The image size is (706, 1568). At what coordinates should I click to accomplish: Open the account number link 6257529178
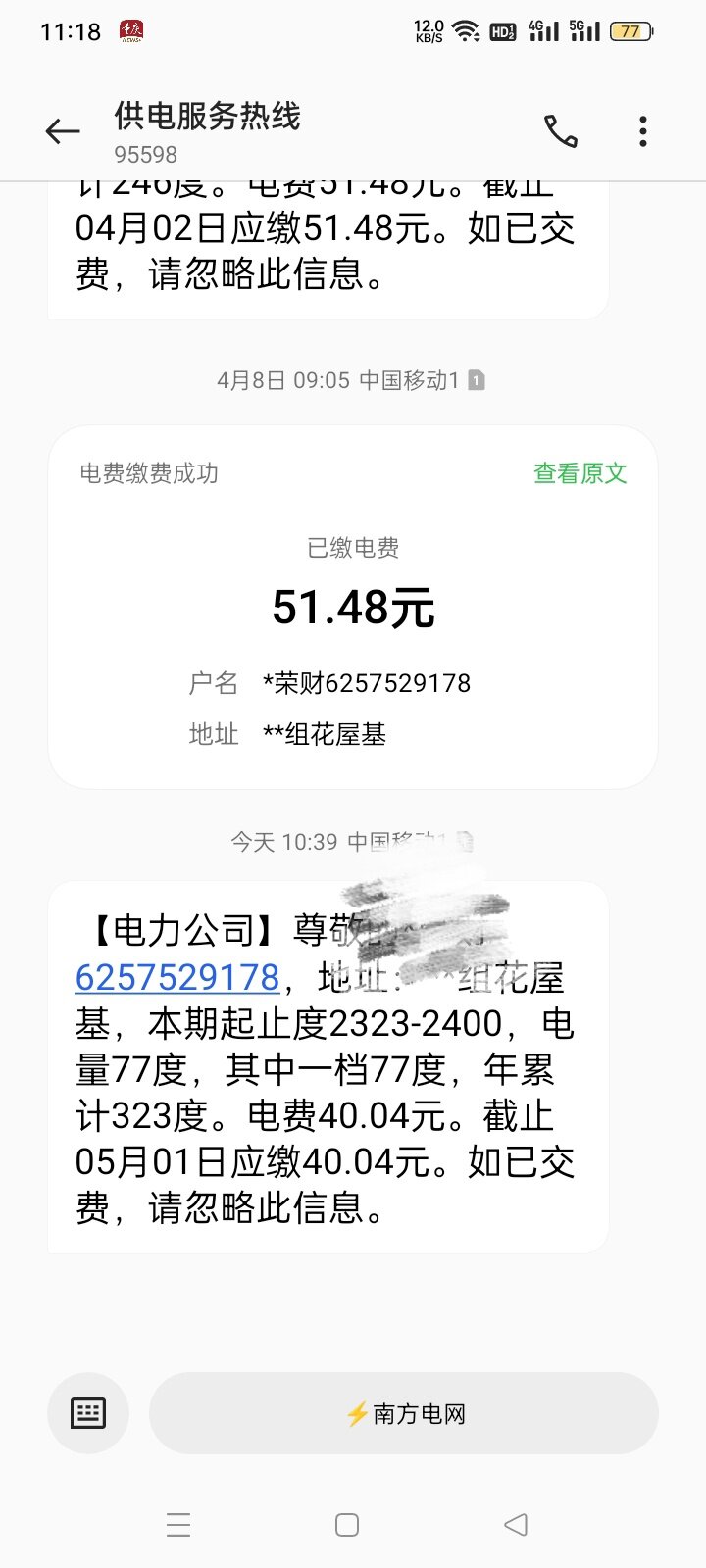point(177,977)
